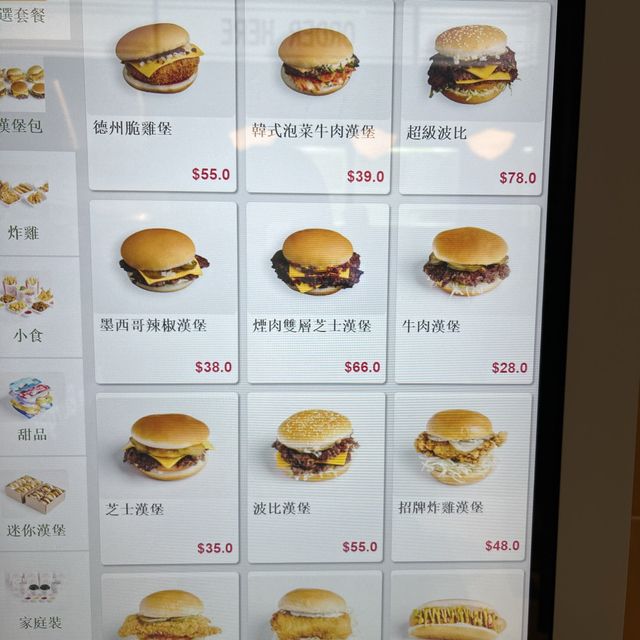640x640 pixels.
Task: Open the 波比漢堡 item
Action: (x=316, y=478)
